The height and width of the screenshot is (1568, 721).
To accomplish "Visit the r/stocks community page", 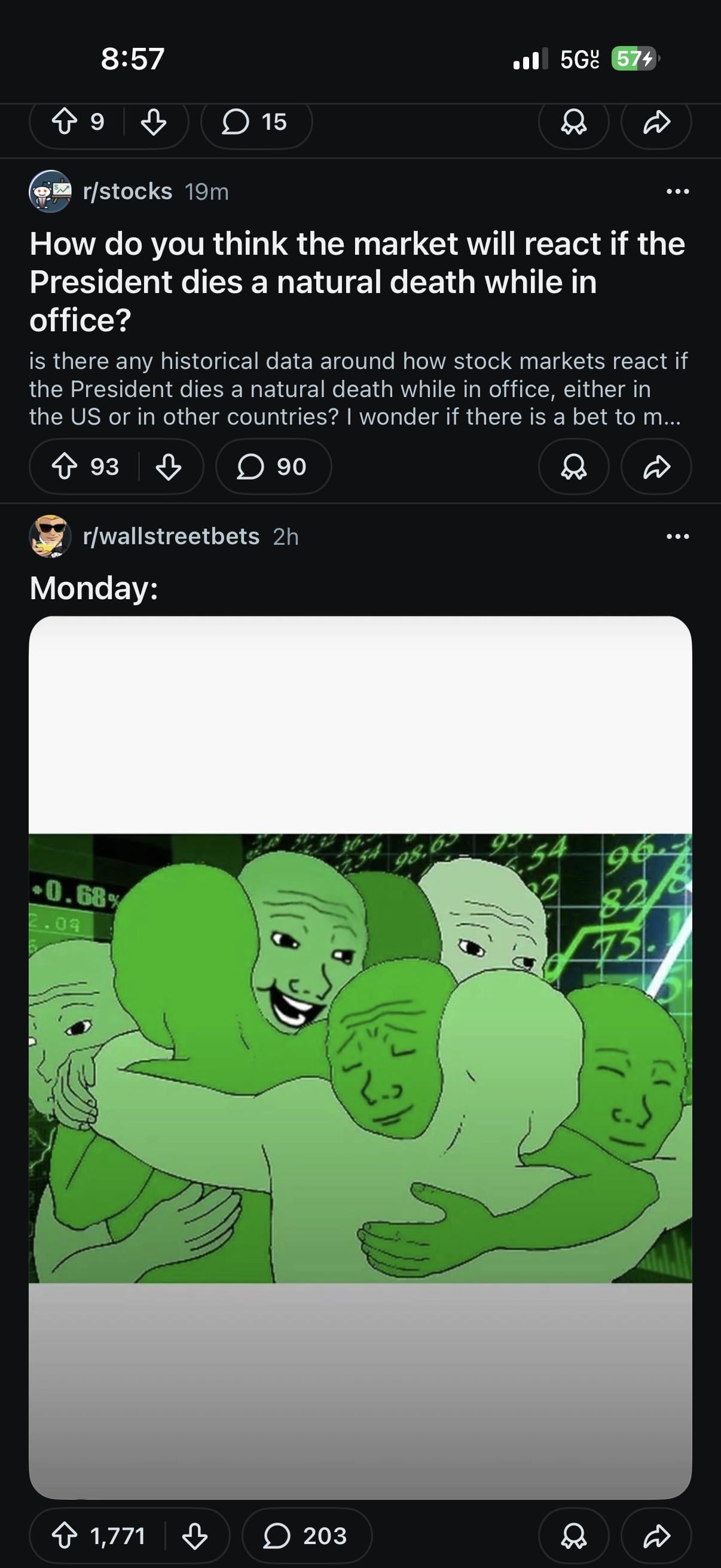I will tap(127, 192).
